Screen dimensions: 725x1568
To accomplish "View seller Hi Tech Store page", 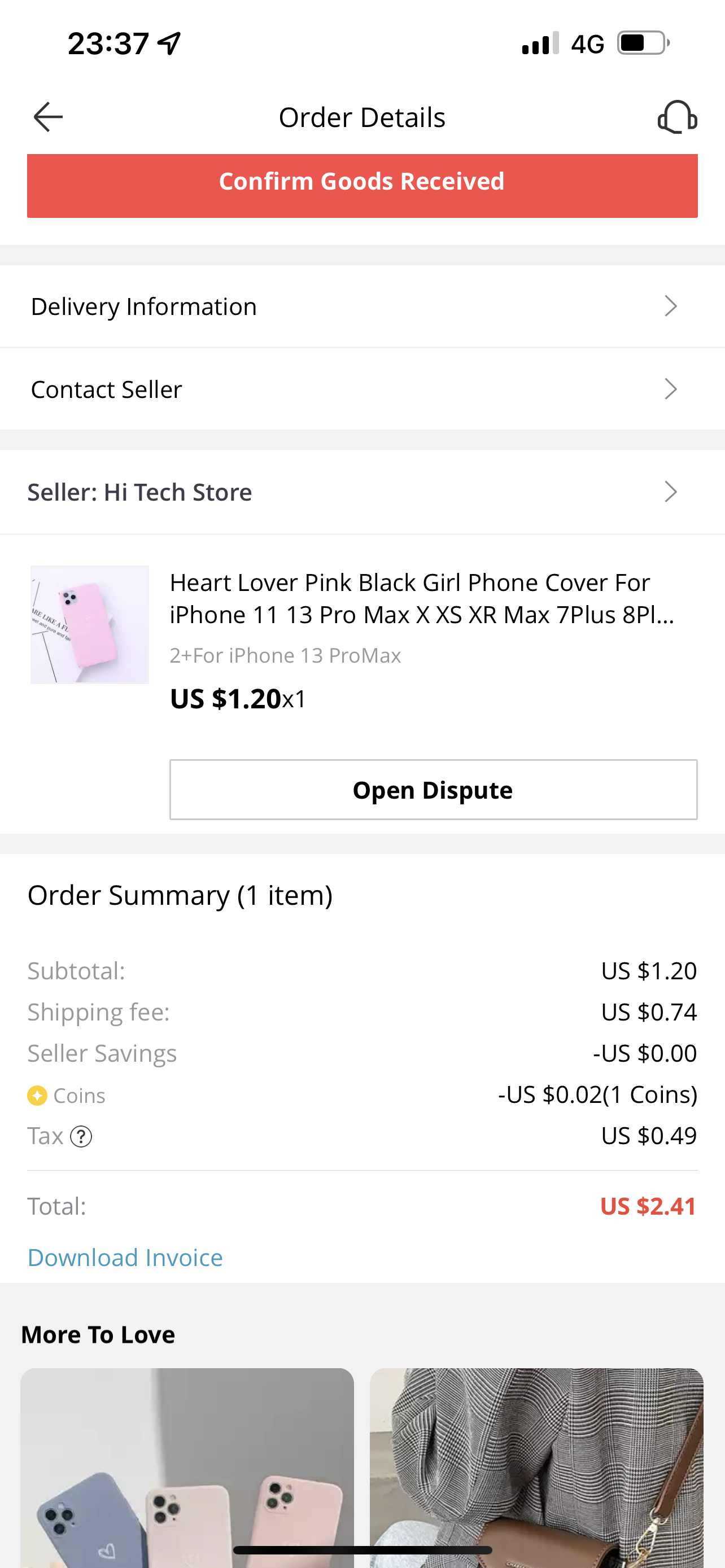I will [362, 492].
